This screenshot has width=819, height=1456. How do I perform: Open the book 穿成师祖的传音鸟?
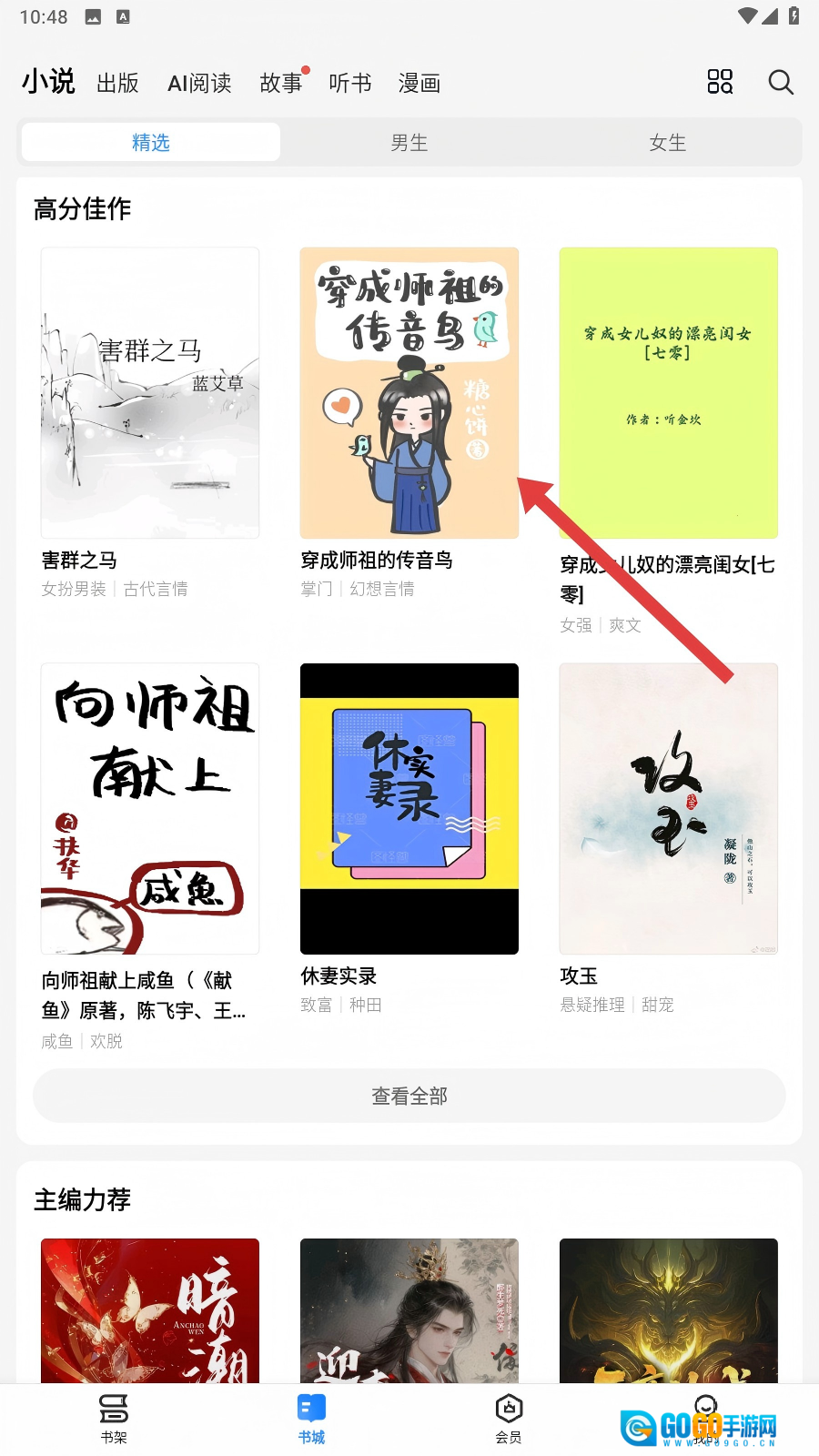coord(409,393)
